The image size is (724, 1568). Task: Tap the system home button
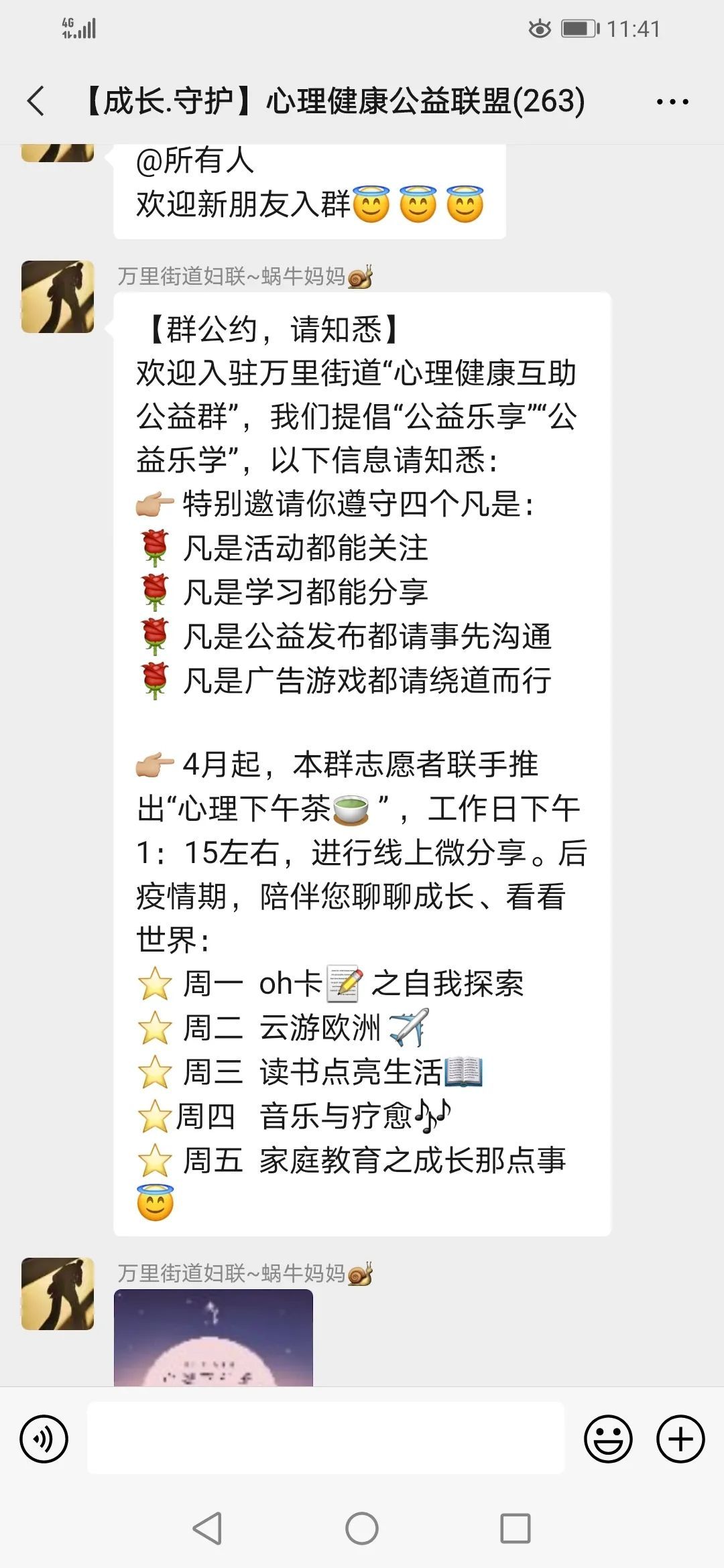coord(362,1528)
